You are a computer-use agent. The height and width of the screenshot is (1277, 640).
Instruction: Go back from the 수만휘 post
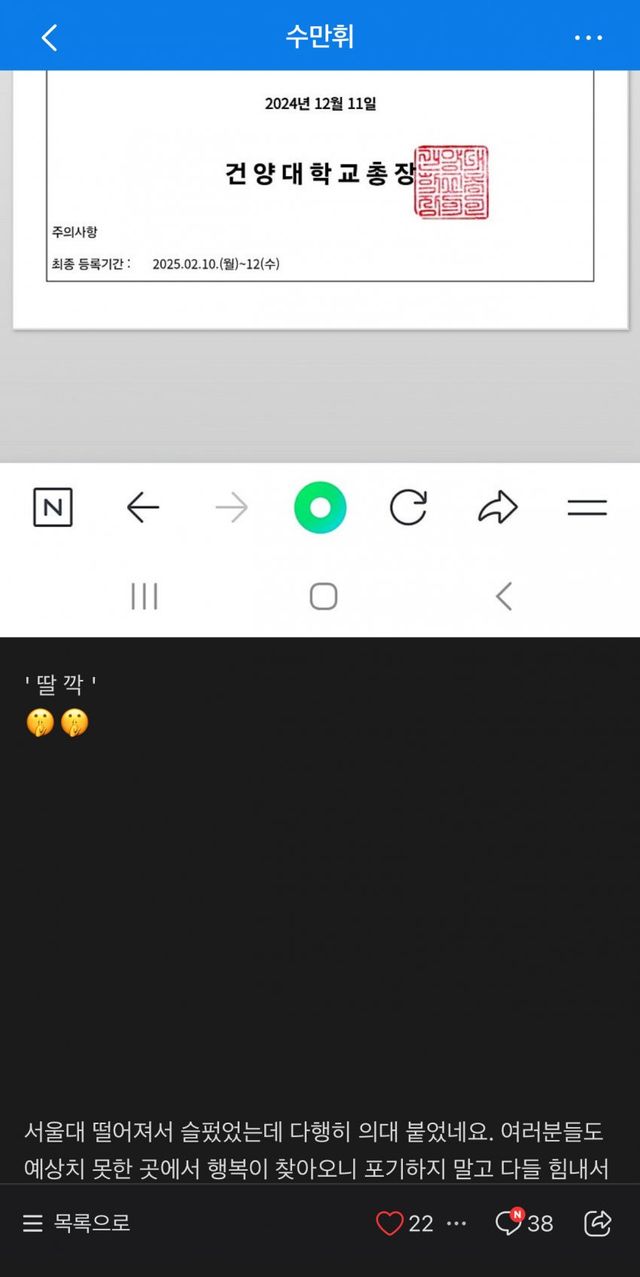point(49,37)
